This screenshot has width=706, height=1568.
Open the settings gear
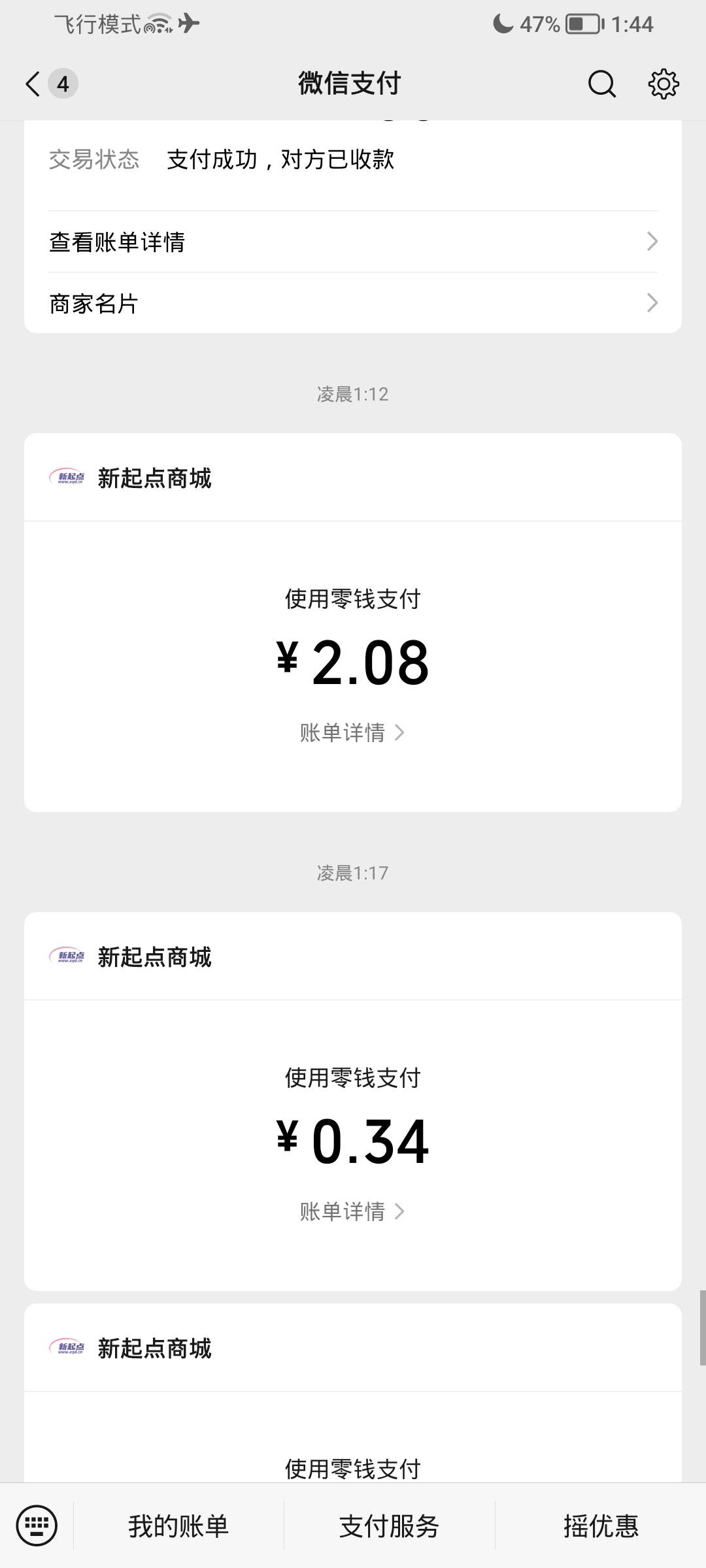point(664,84)
